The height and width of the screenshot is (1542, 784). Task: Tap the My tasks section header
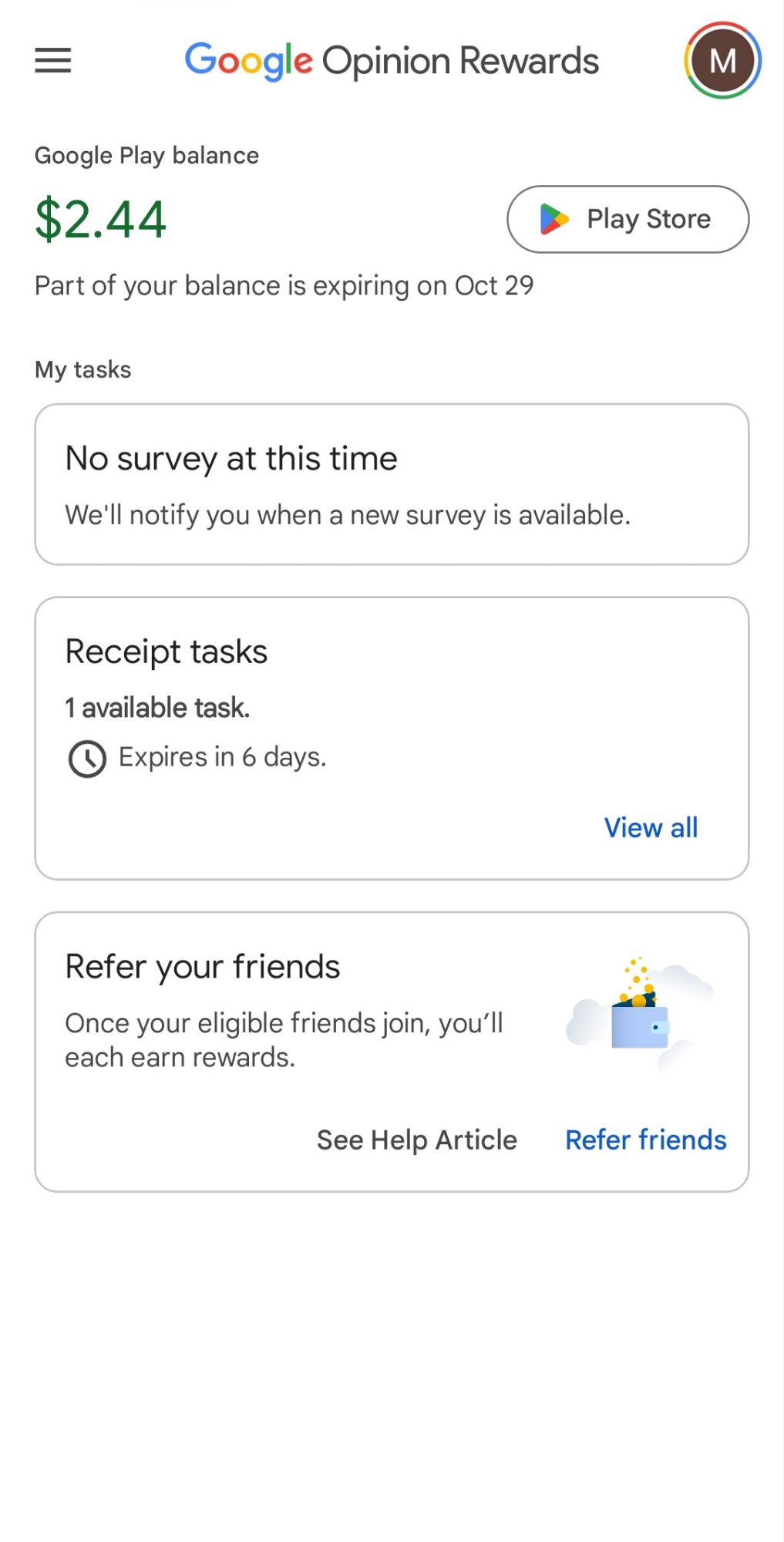pyautogui.click(x=82, y=369)
